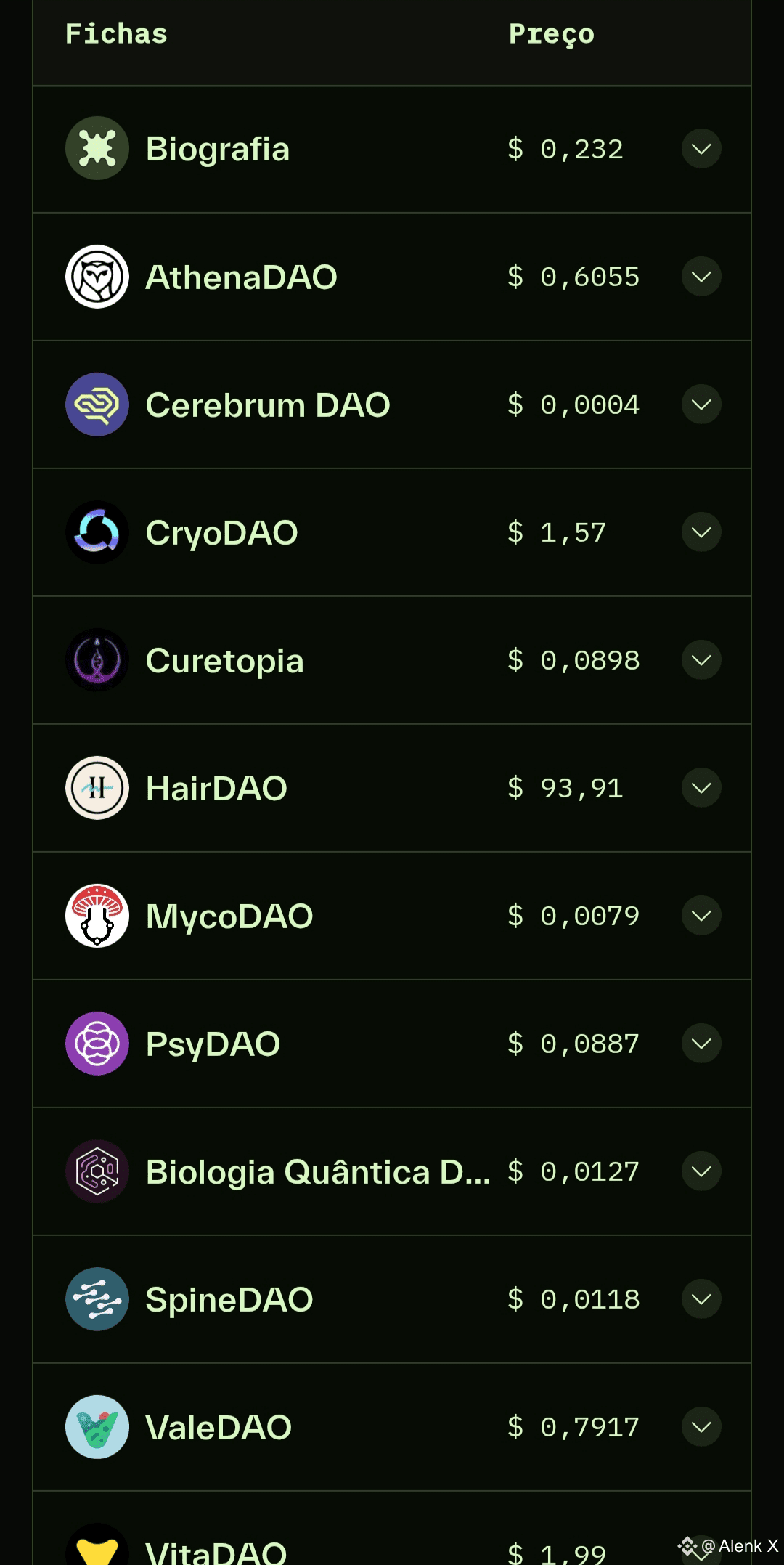Expand CryoDAO token details

click(x=701, y=532)
